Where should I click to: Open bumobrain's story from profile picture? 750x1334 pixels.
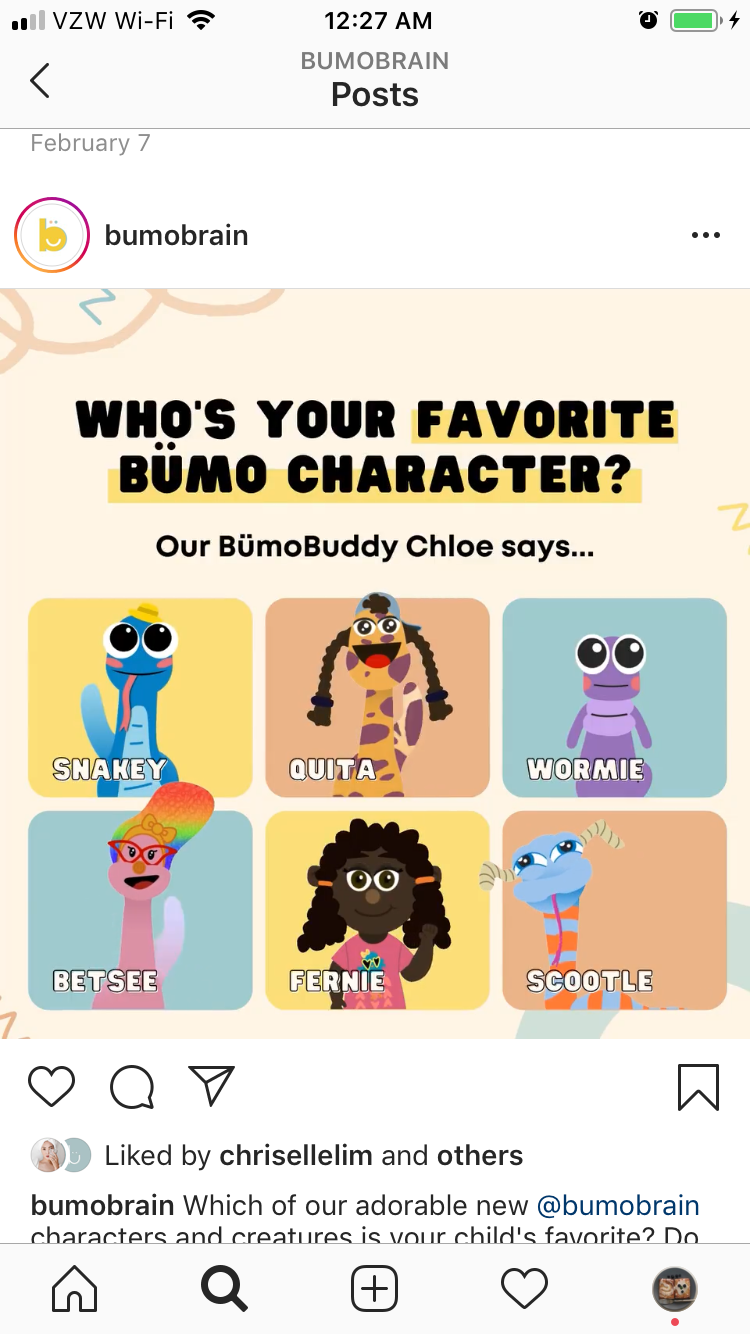(x=53, y=236)
